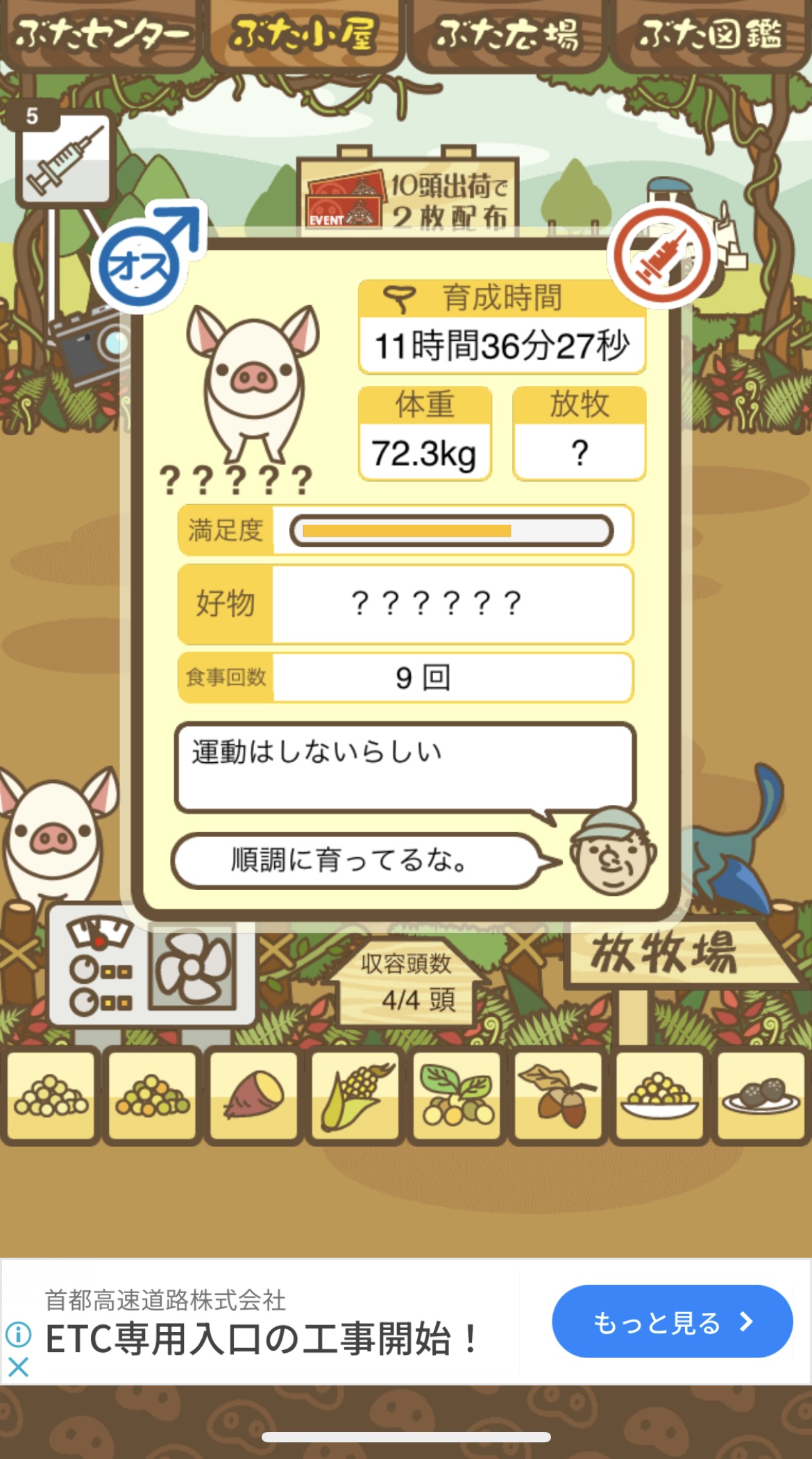
Task: Pick the dark dumplings on a plate
Action: pos(761,1097)
